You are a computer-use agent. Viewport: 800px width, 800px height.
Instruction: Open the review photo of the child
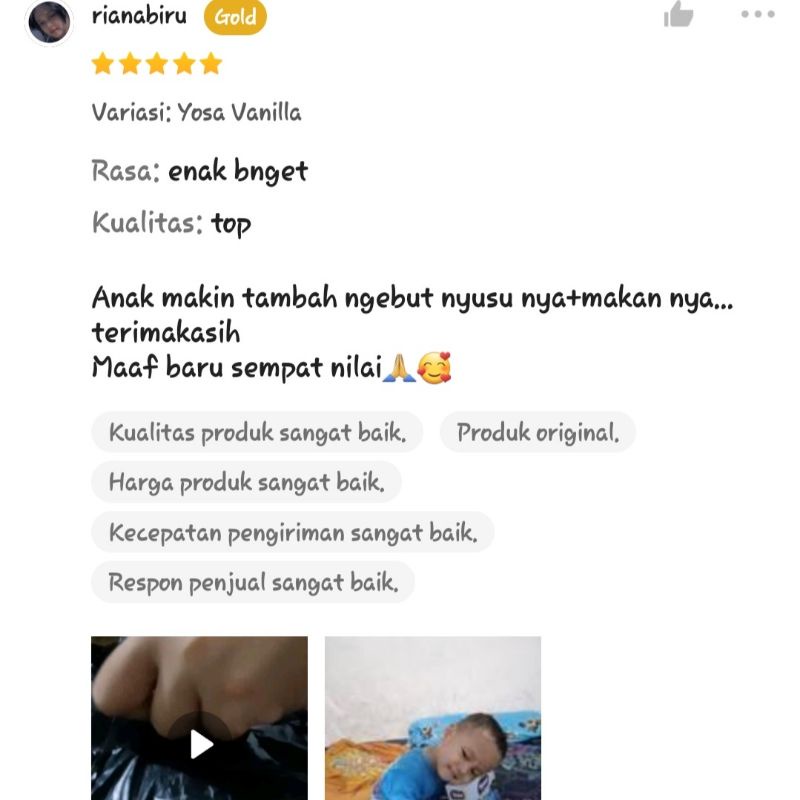click(x=432, y=718)
